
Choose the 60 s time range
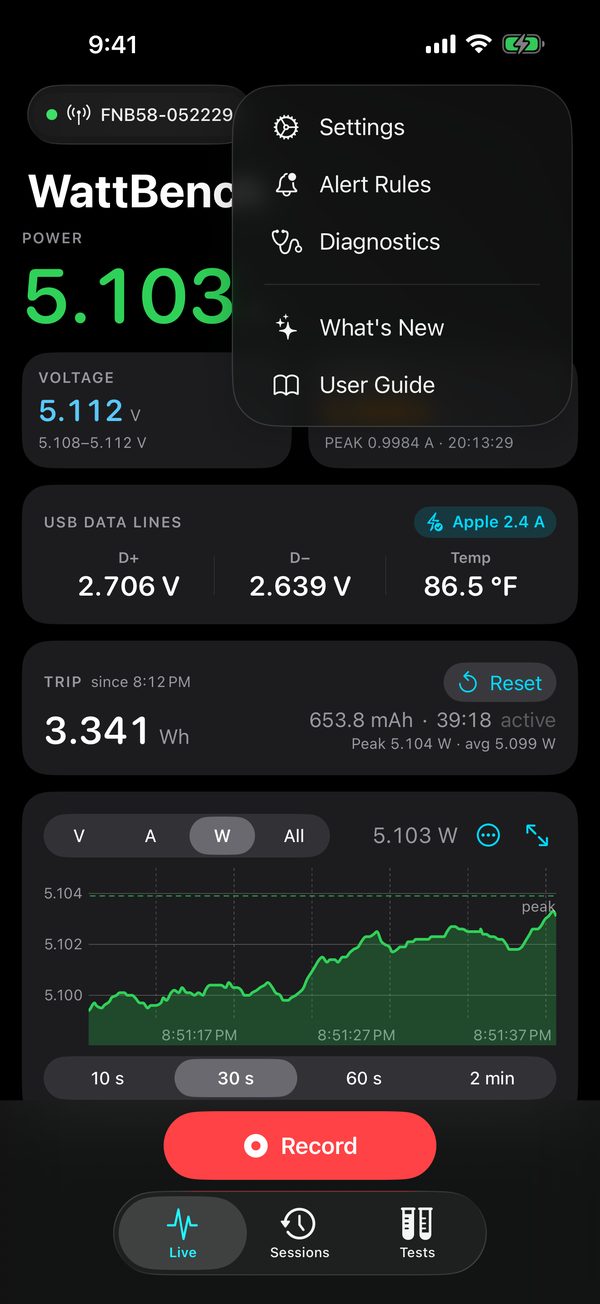364,1078
